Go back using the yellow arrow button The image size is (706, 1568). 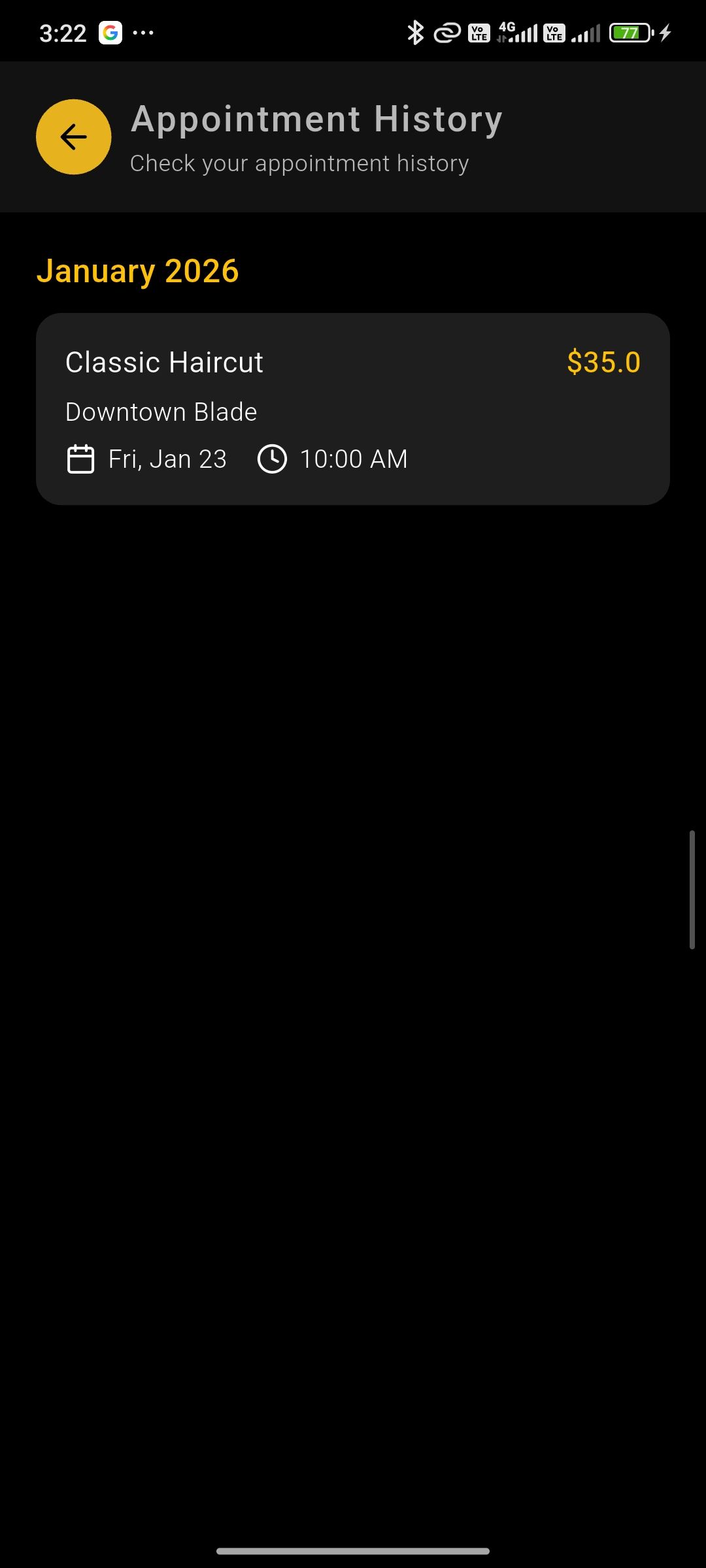tap(73, 137)
